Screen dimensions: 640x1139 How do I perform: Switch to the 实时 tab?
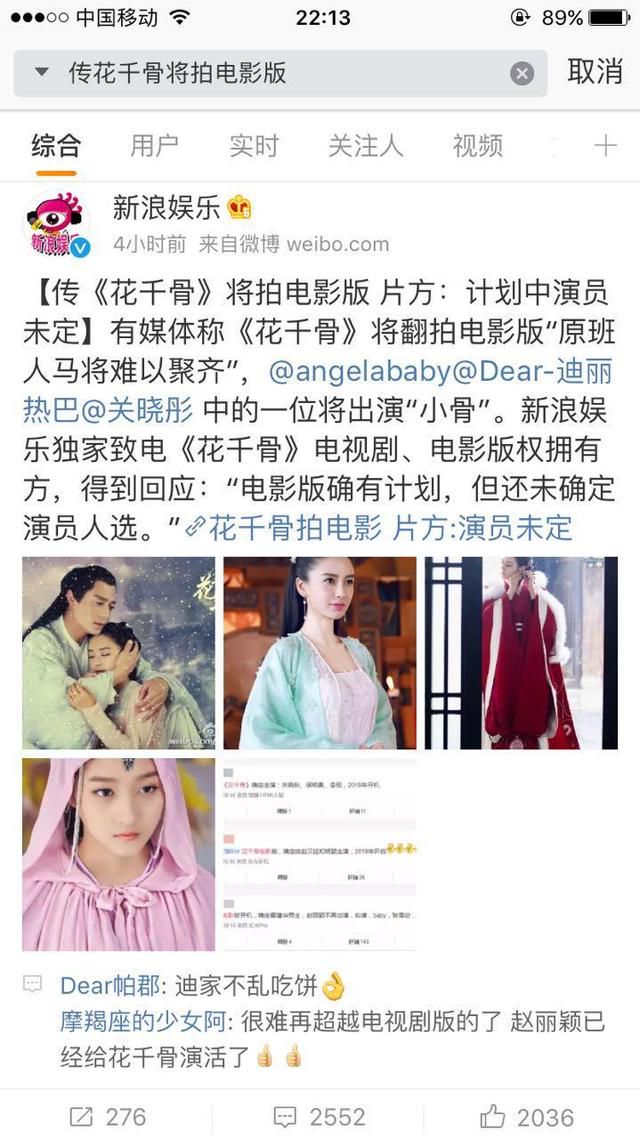[x=254, y=146]
